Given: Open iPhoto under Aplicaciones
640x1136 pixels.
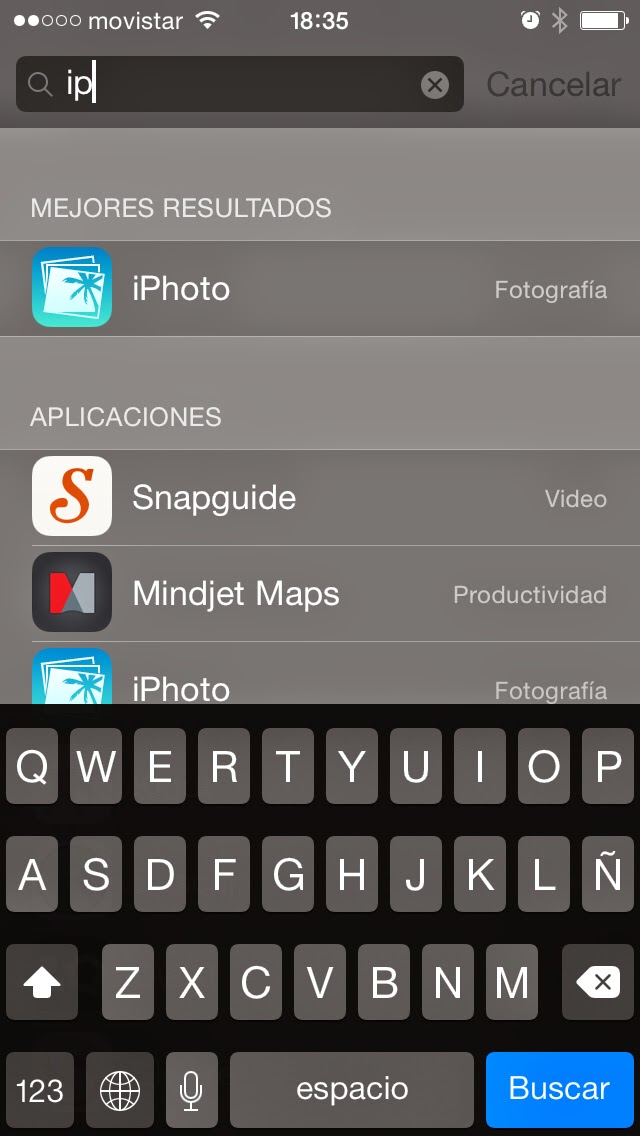Looking at the screenshot, I should click(x=320, y=674).
